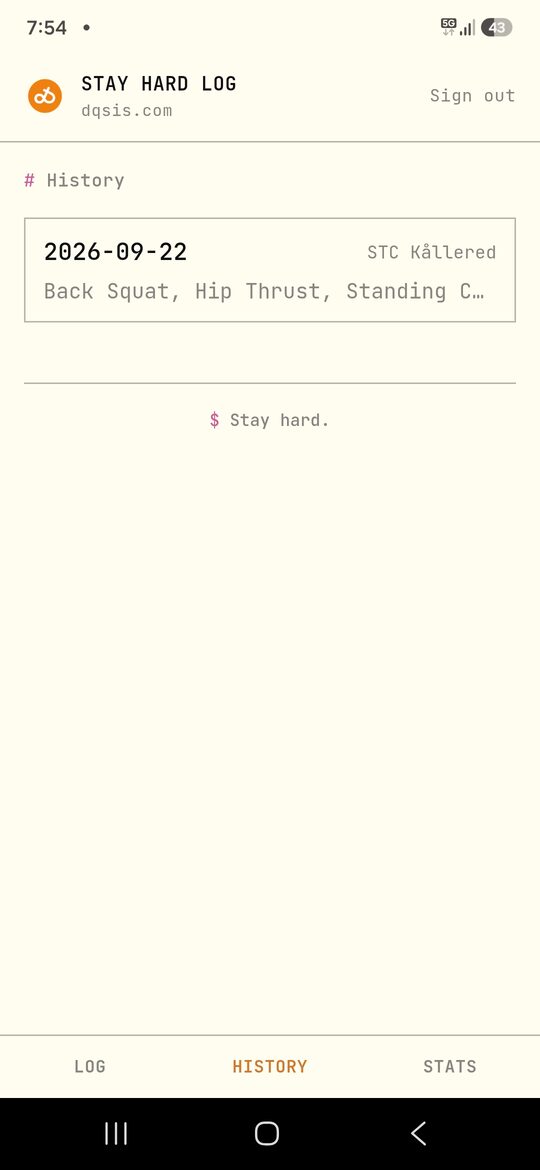The height and width of the screenshot is (1170, 540).
Task: Switch to the Log tab
Action: [x=90, y=1066]
